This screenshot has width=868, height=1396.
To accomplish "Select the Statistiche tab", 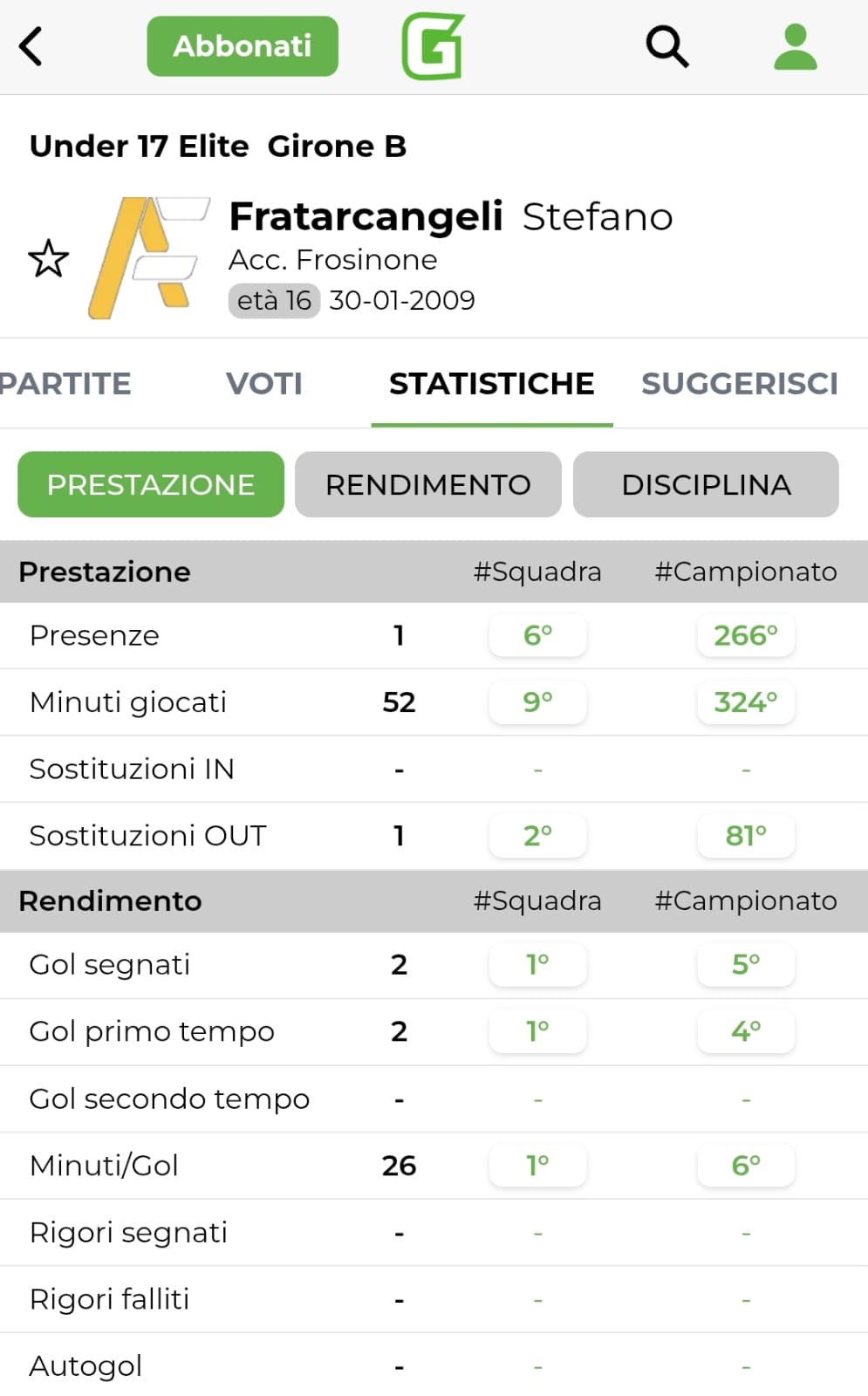I will [492, 383].
